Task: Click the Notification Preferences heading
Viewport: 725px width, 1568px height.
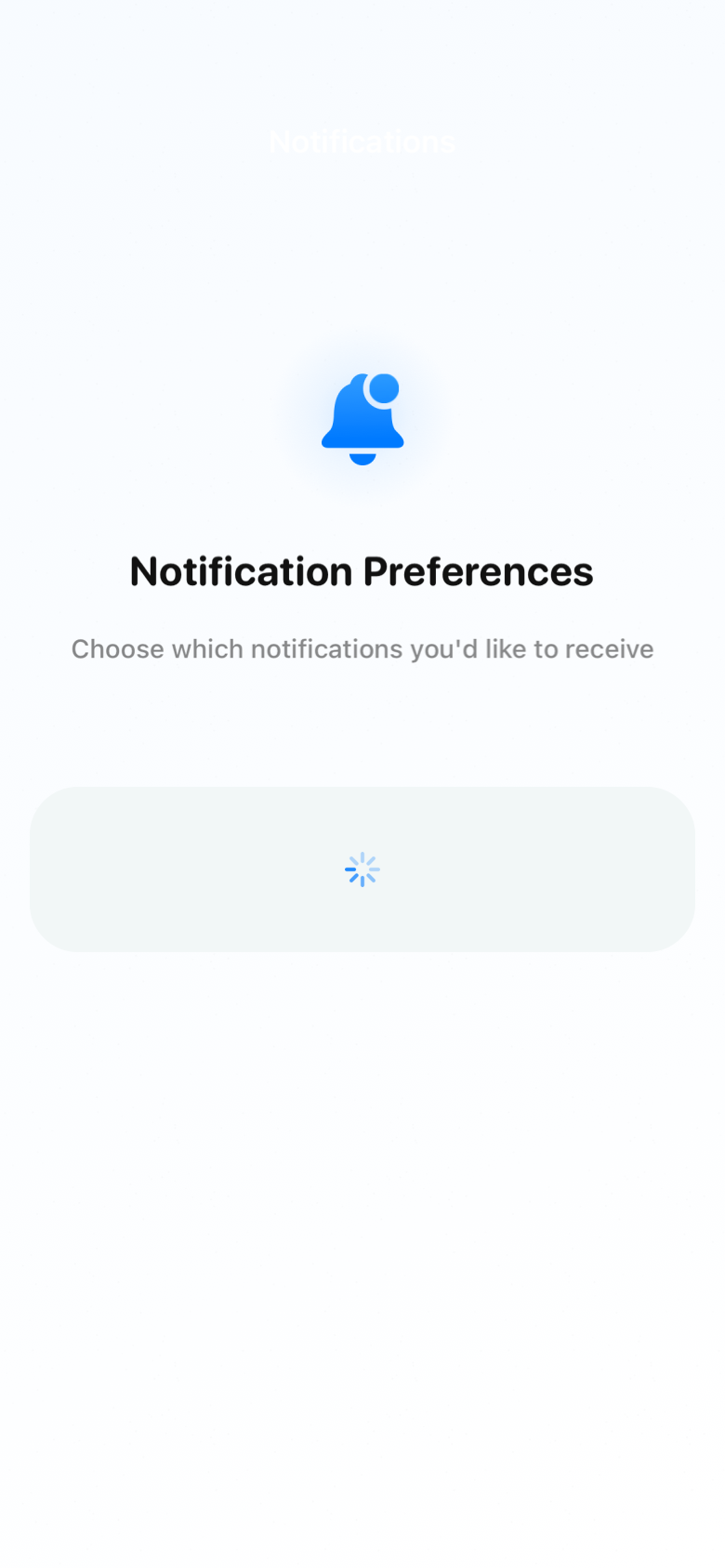Action: pyautogui.click(x=362, y=570)
